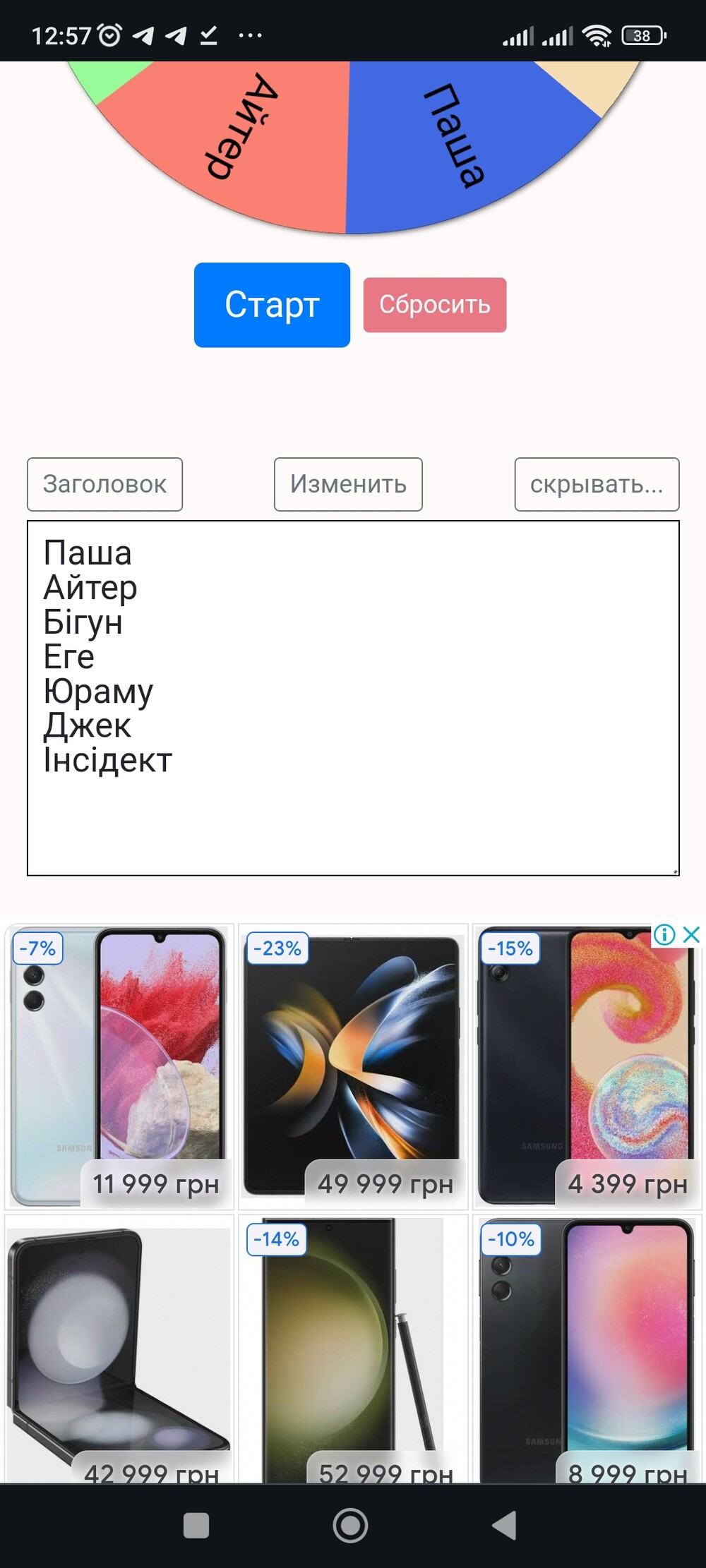Image resolution: width=706 pixels, height=1568 pixels.
Task: Open the phone ad priced 11 999 грн
Action: pyautogui.click(x=119, y=1066)
